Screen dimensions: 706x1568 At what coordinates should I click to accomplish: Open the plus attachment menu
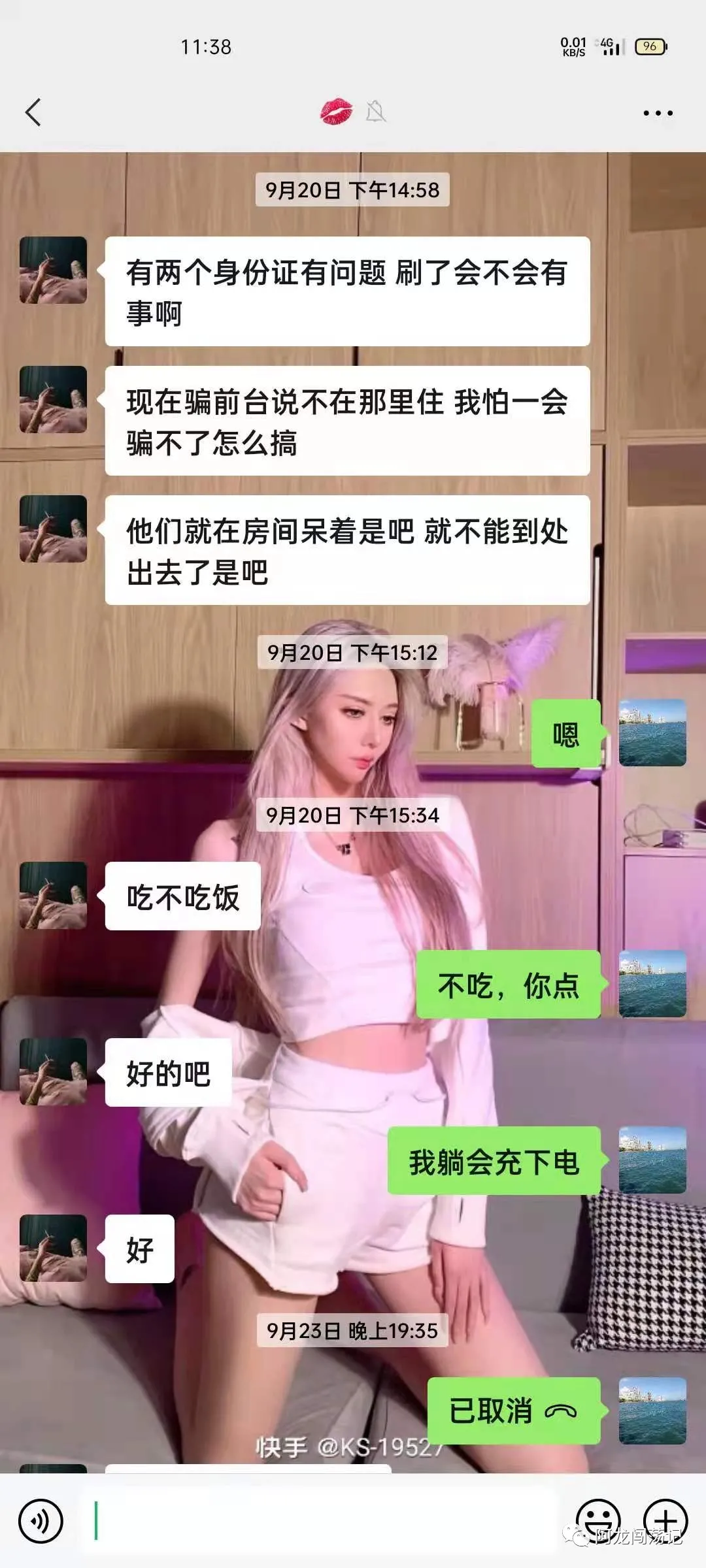(x=665, y=1521)
